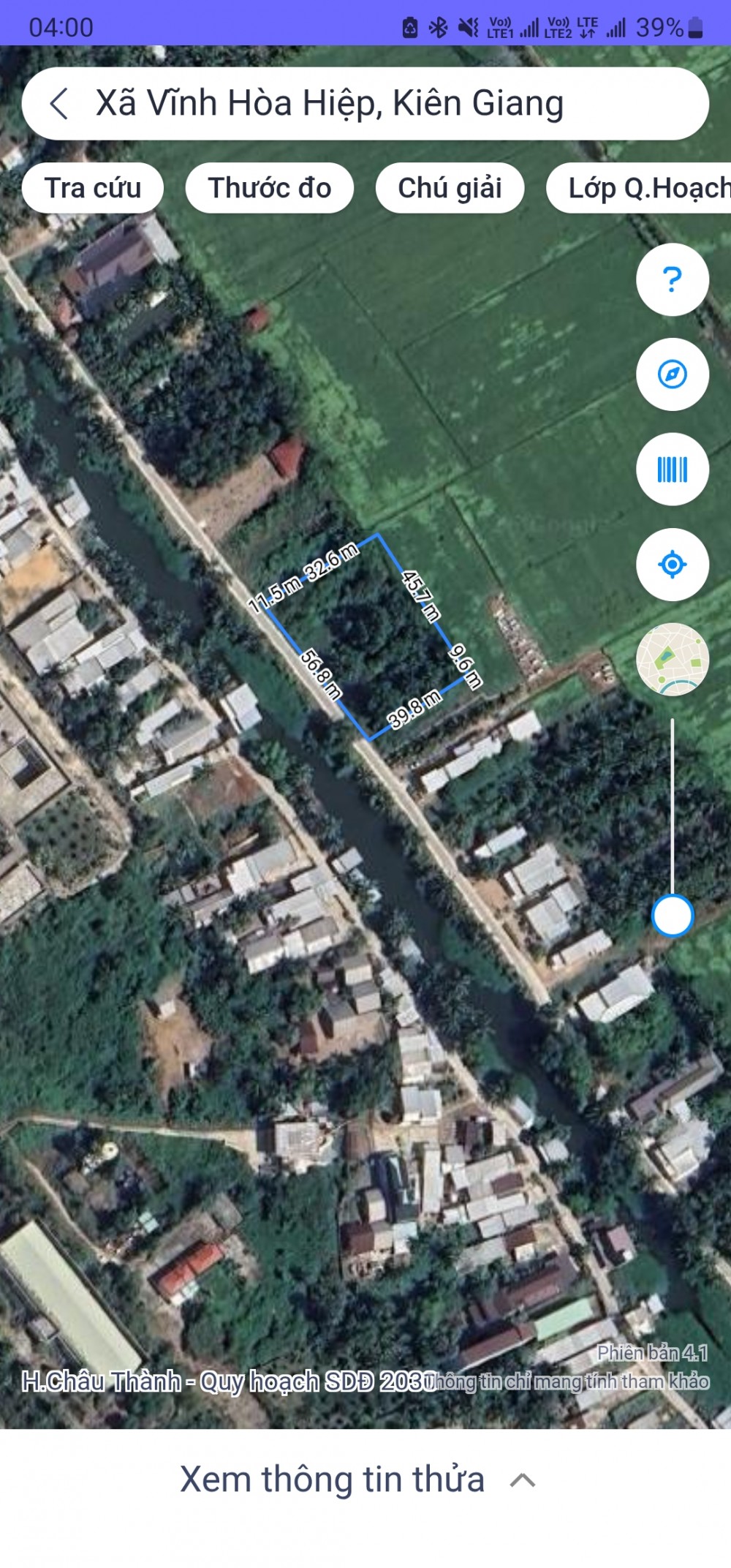Center the map on my location

point(672,565)
